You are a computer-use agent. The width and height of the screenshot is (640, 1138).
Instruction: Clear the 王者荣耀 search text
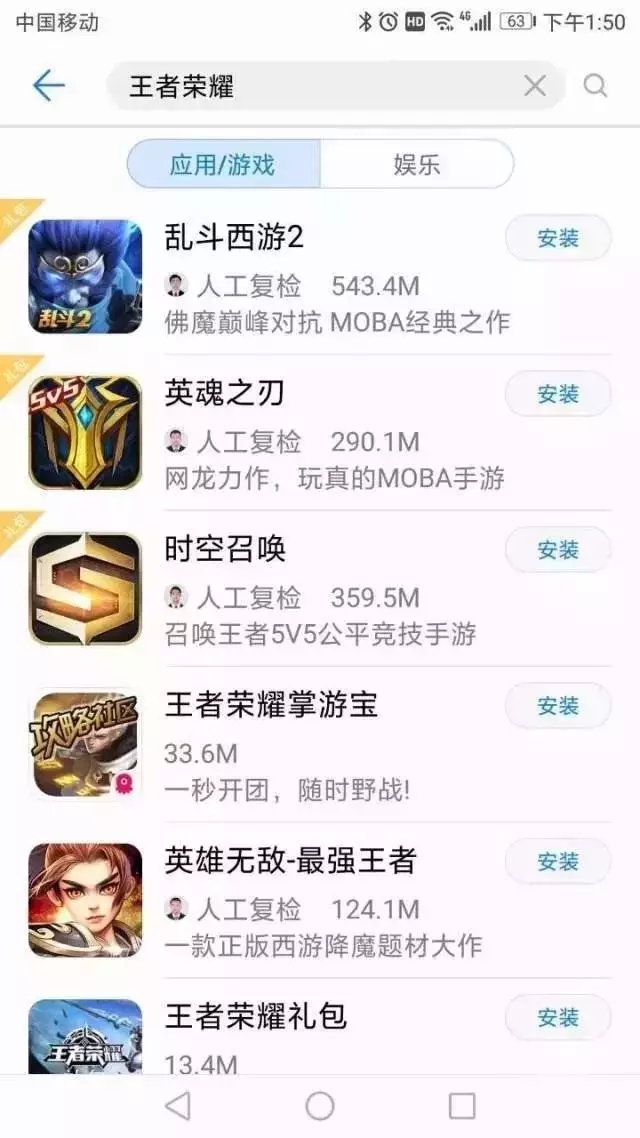pos(535,86)
